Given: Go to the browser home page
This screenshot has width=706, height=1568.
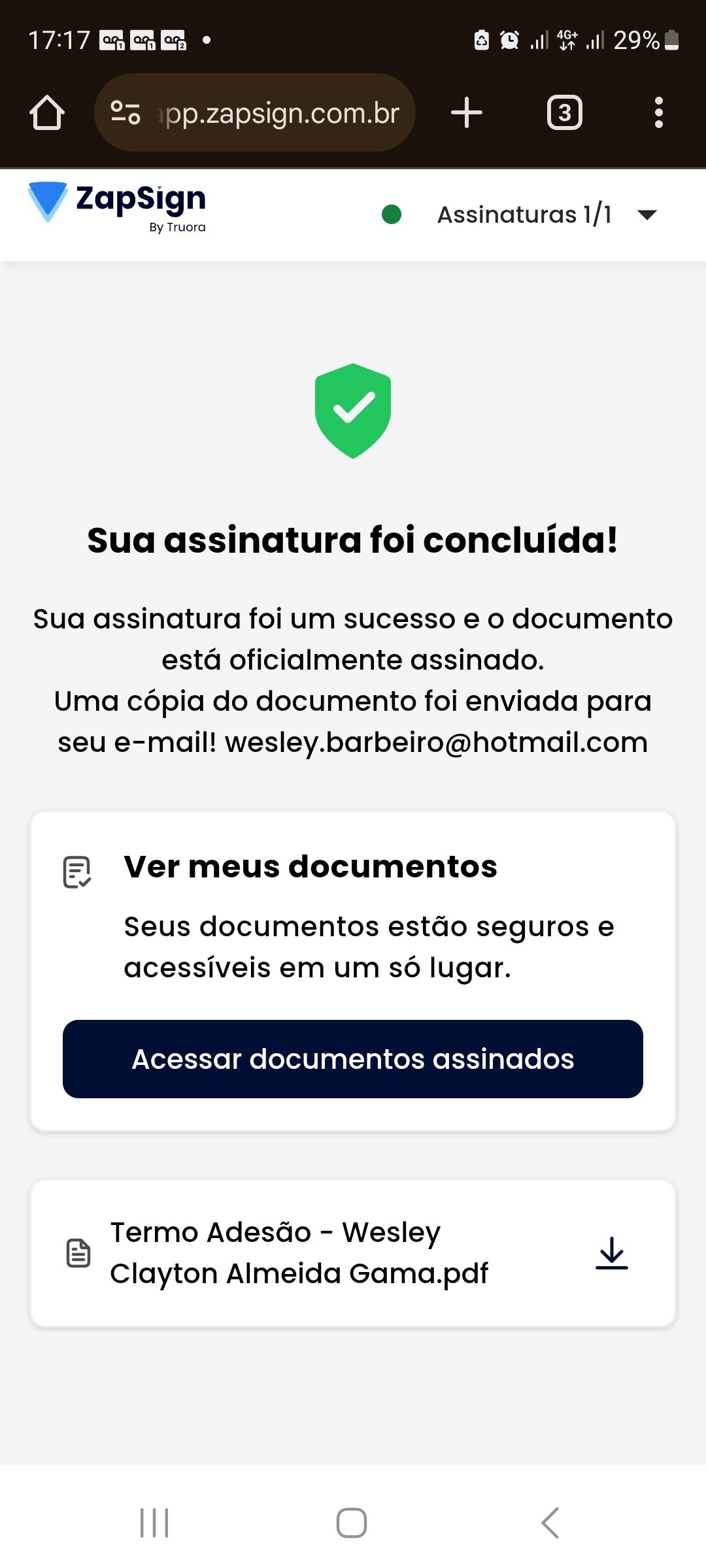Looking at the screenshot, I should tap(47, 113).
